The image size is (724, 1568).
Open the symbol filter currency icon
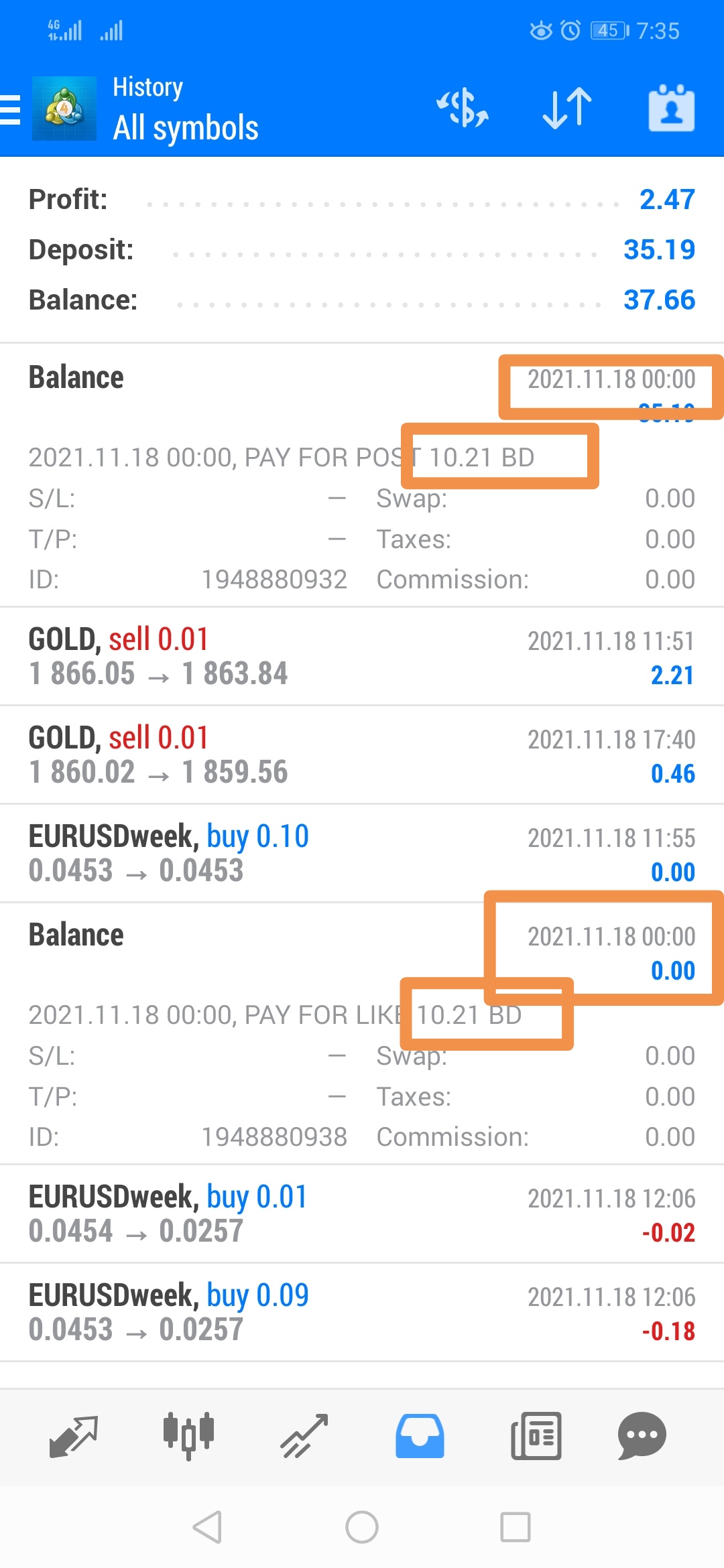click(x=463, y=108)
